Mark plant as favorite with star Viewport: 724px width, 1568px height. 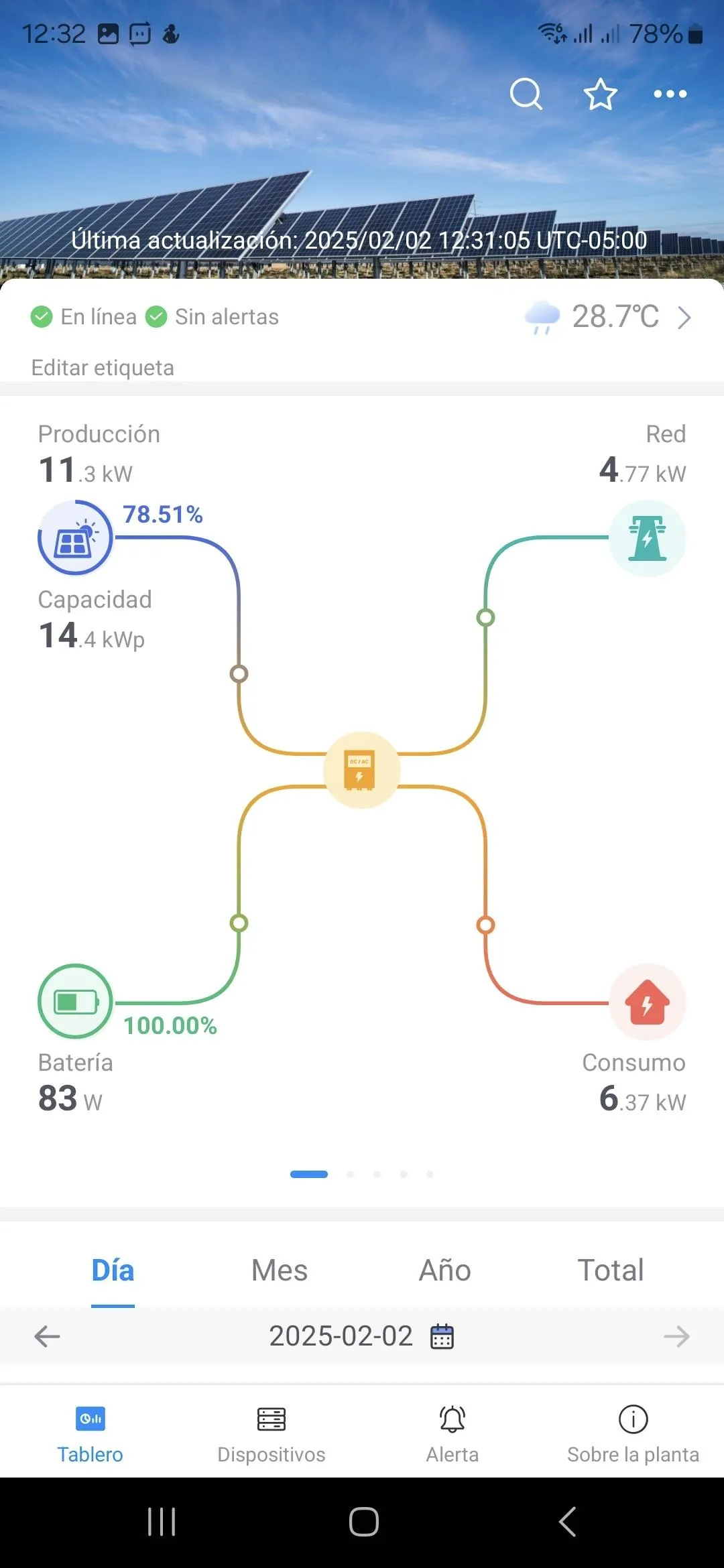(x=600, y=94)
